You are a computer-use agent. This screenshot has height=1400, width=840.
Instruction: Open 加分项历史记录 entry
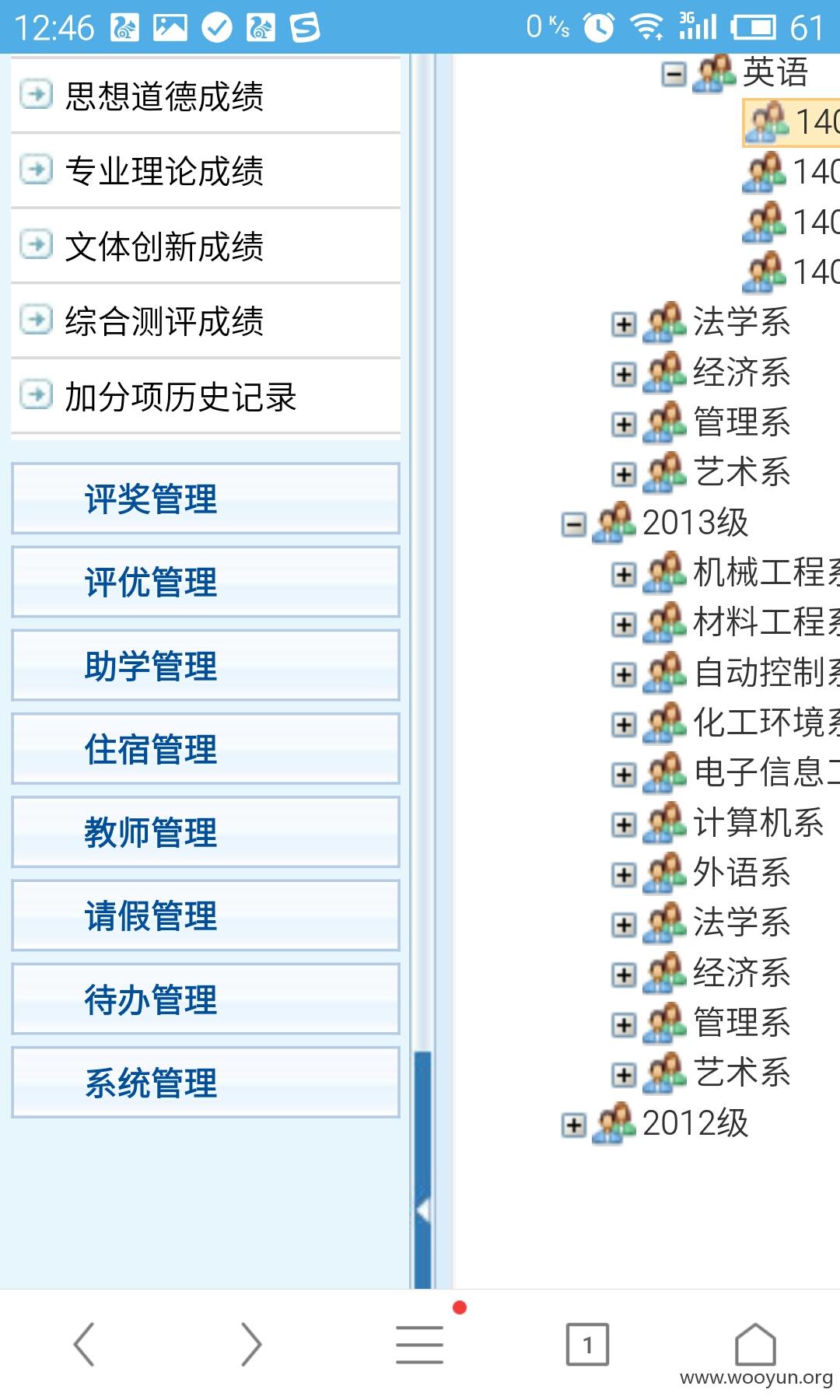(205, 397)
